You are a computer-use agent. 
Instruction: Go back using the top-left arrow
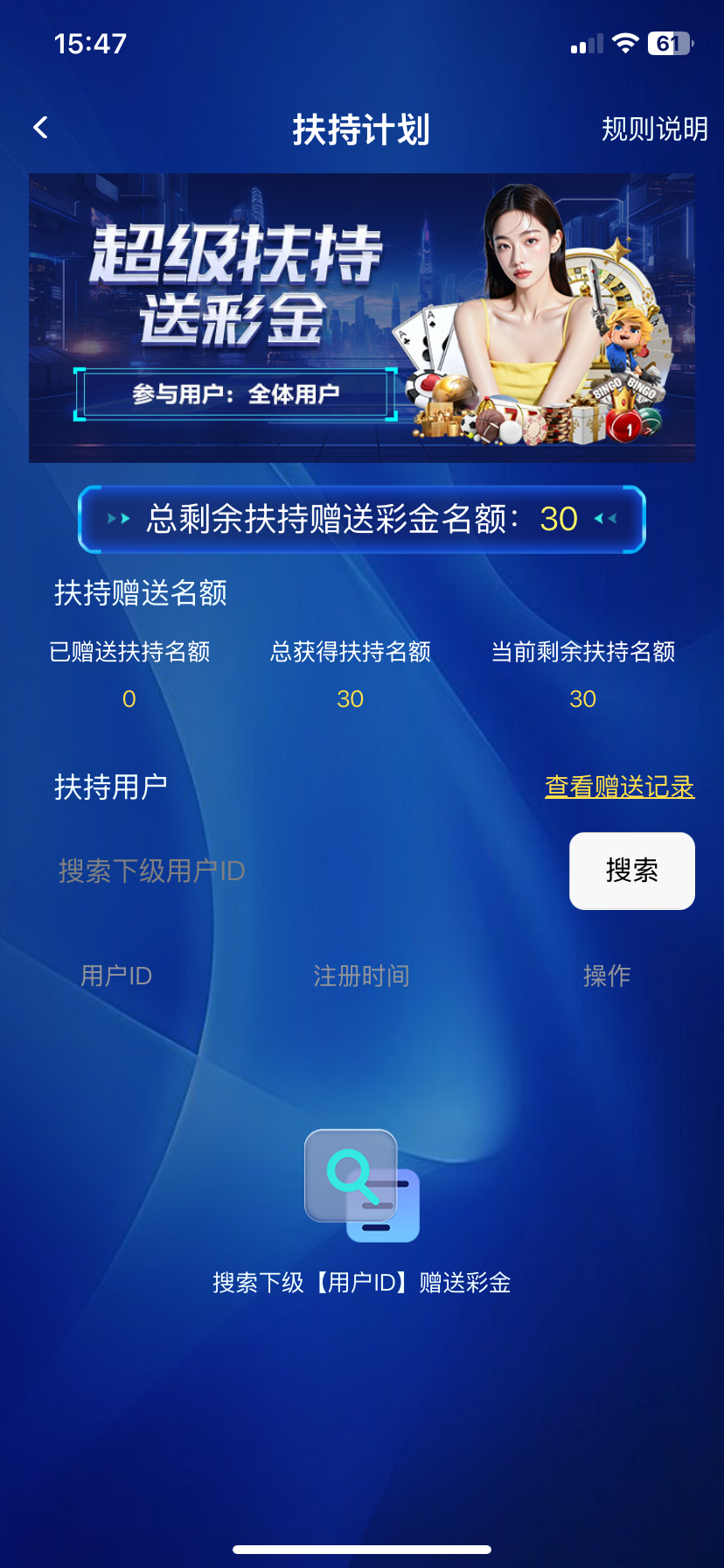(x=40, y=128)
